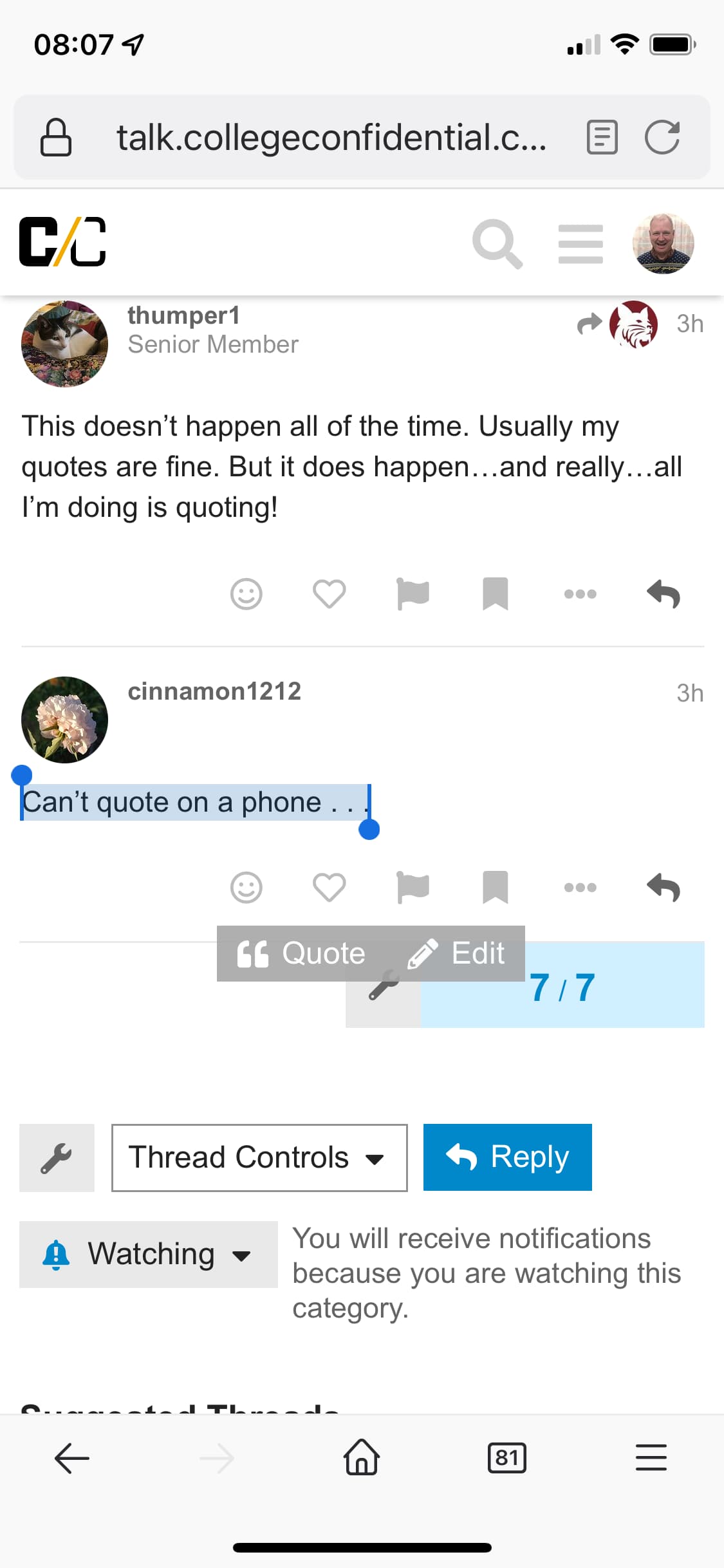Tap the blue Reply button
This screenshot has width=724, height=1568.
(507, 1157)
